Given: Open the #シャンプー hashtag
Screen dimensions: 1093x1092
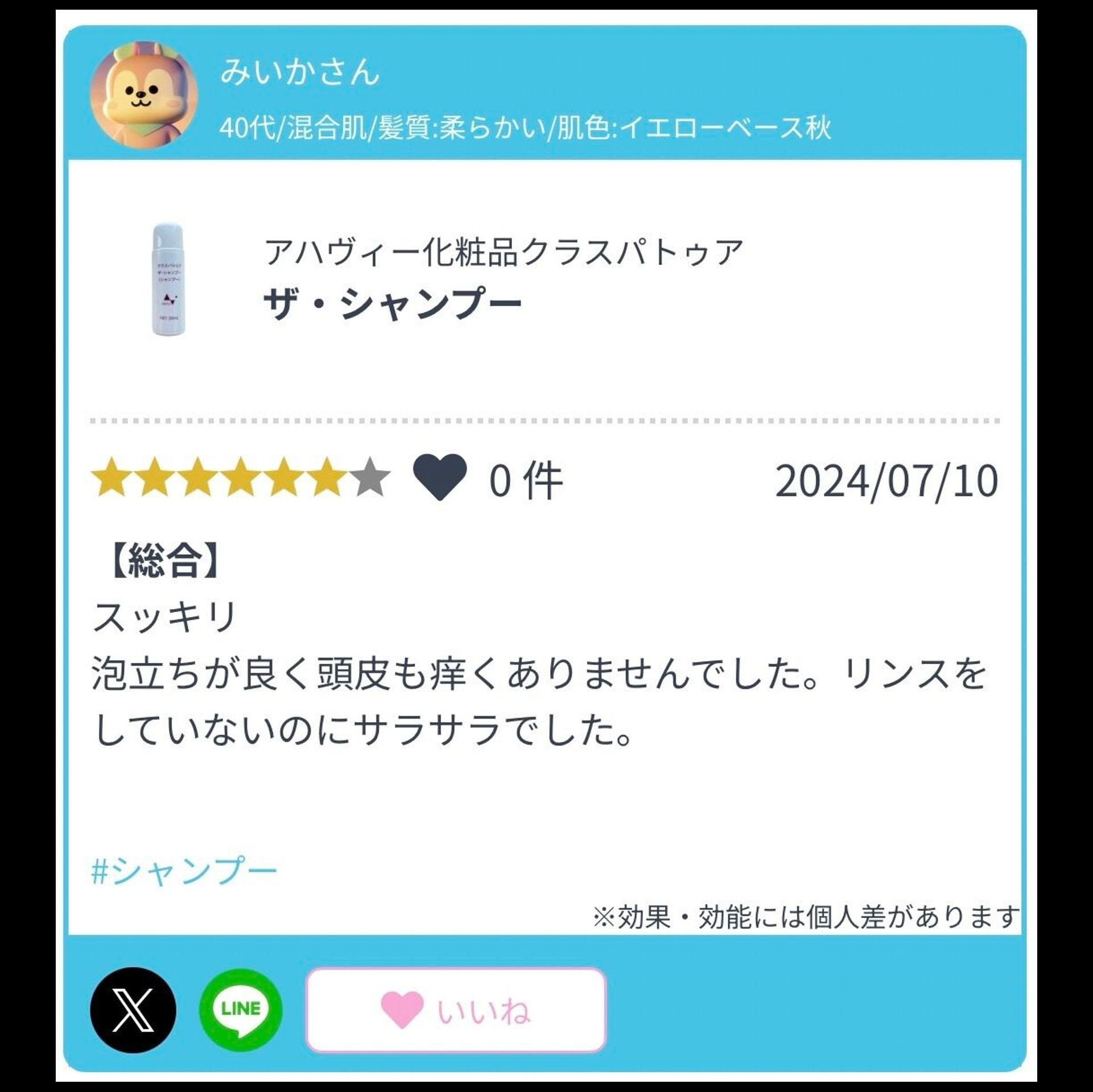Looking at the screenshot, I should pos(184,871).
